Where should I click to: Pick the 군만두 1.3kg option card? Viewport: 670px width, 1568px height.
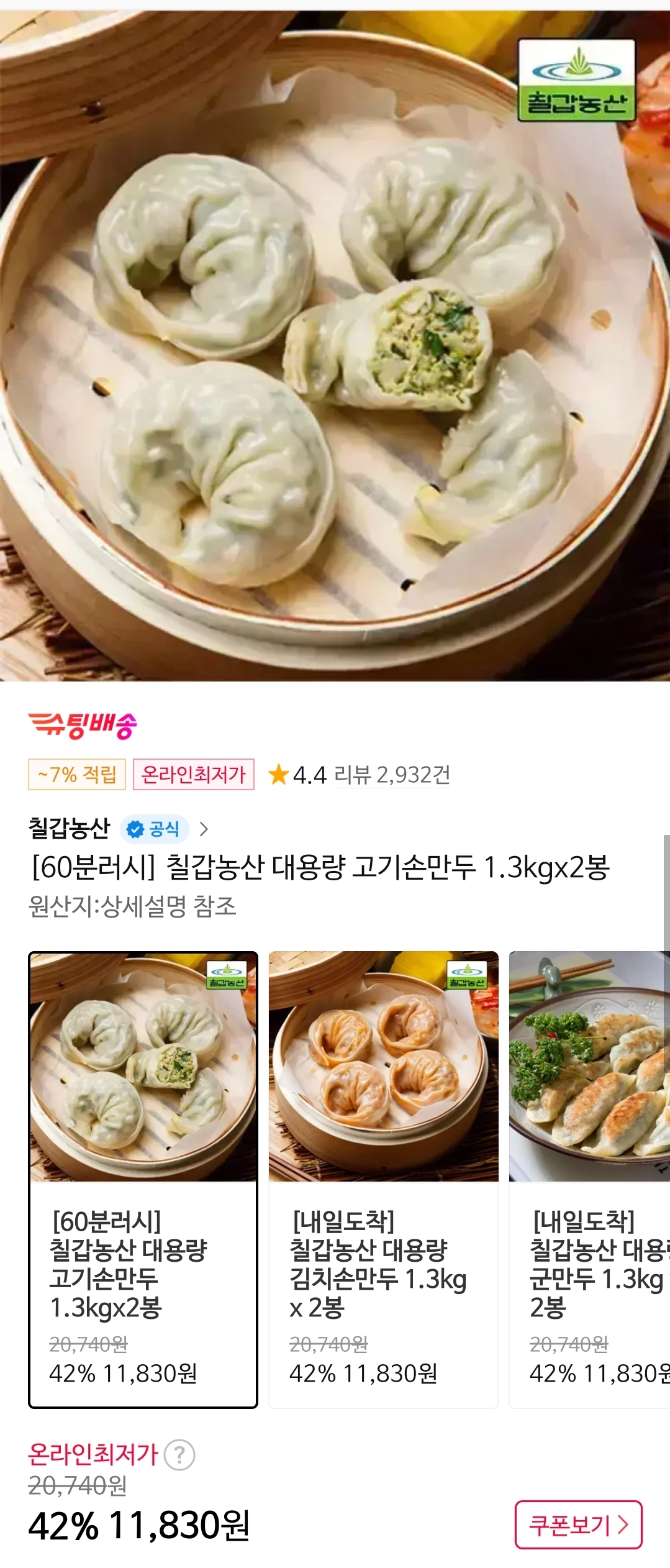click(x=590, y=1179)
